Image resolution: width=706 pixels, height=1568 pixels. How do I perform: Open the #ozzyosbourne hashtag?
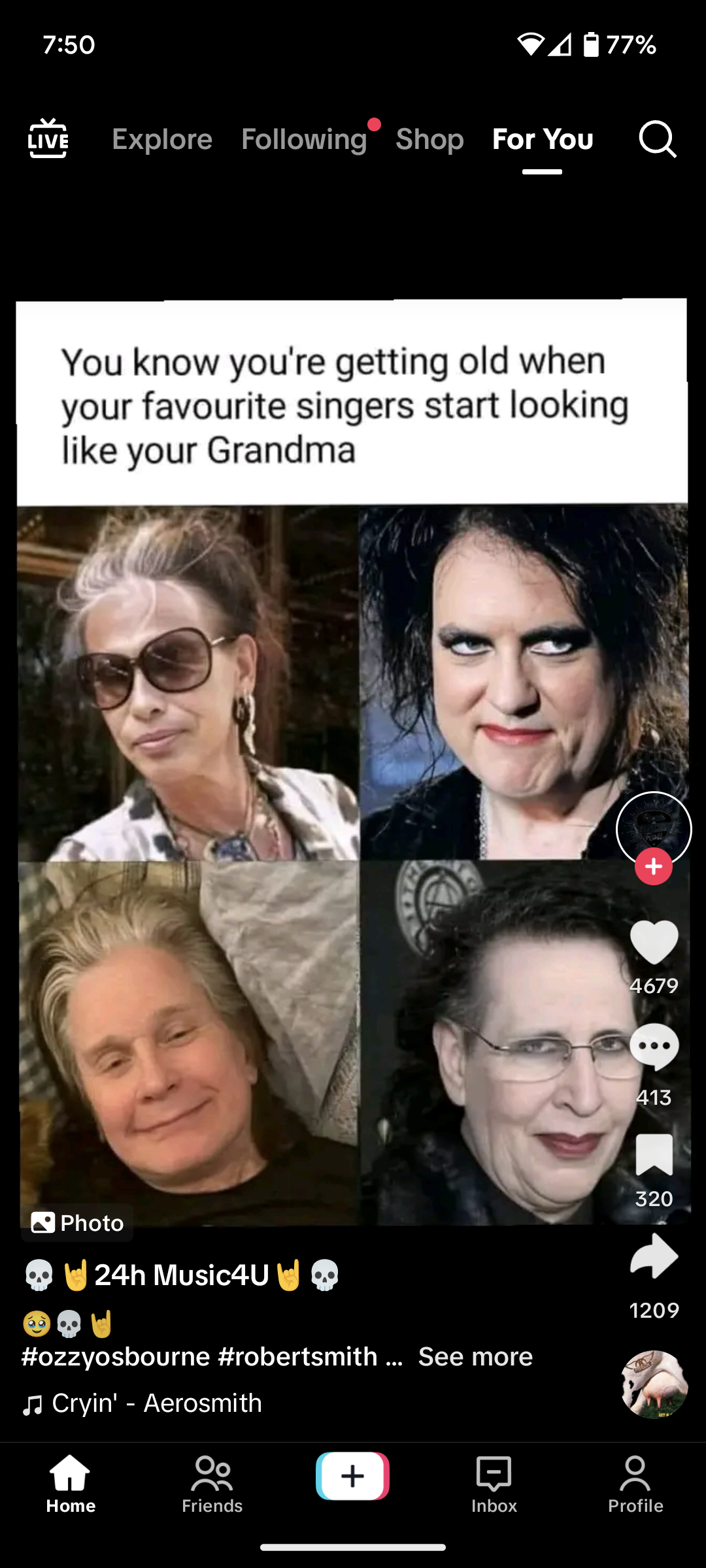click(x=115, y=1357)
